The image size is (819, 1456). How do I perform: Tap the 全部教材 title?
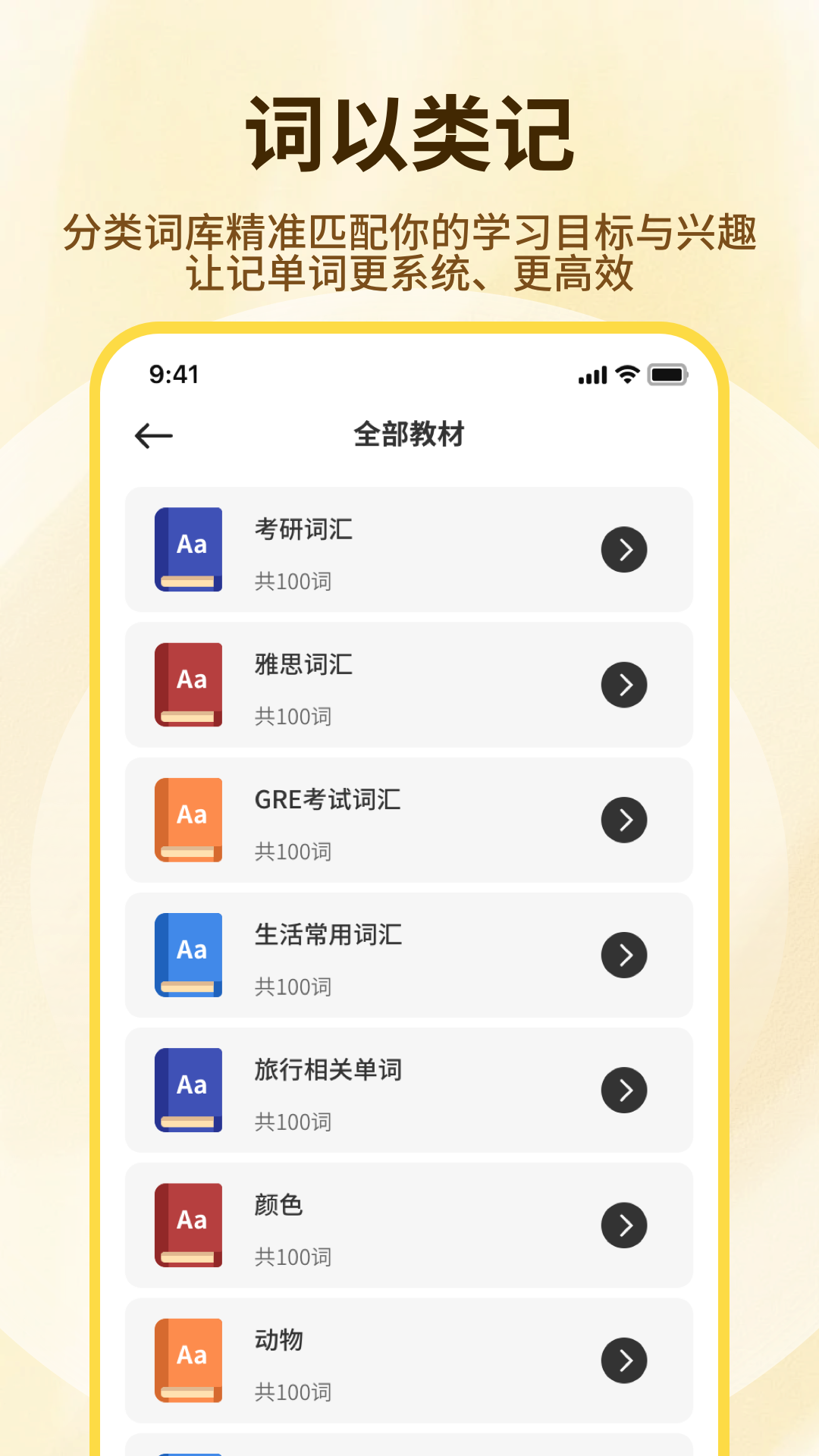click(x=409, y=434)
